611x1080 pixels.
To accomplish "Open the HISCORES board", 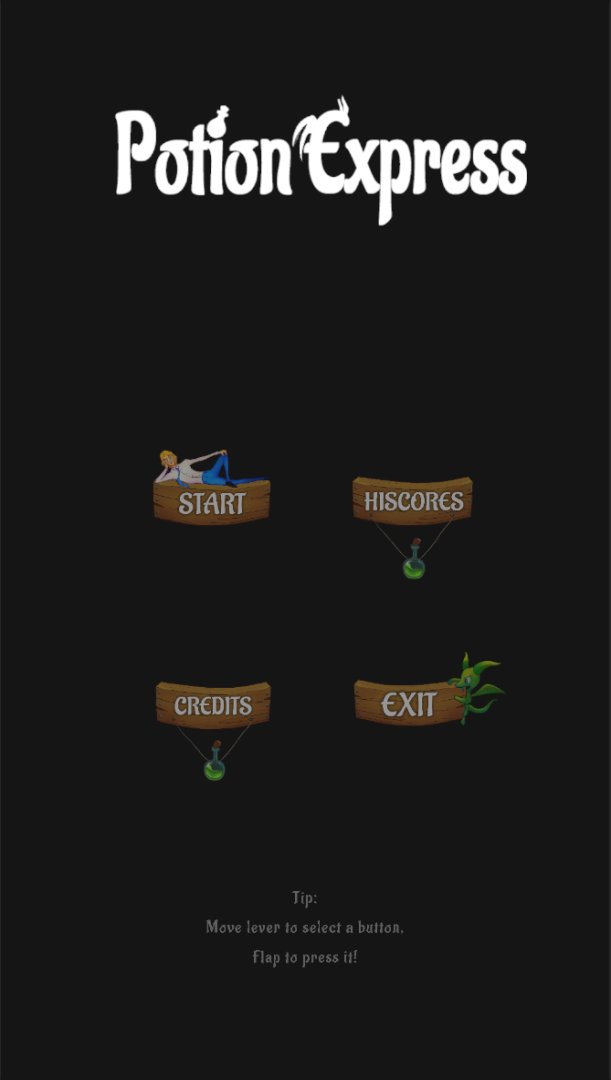I will click(x=413, y=501).
